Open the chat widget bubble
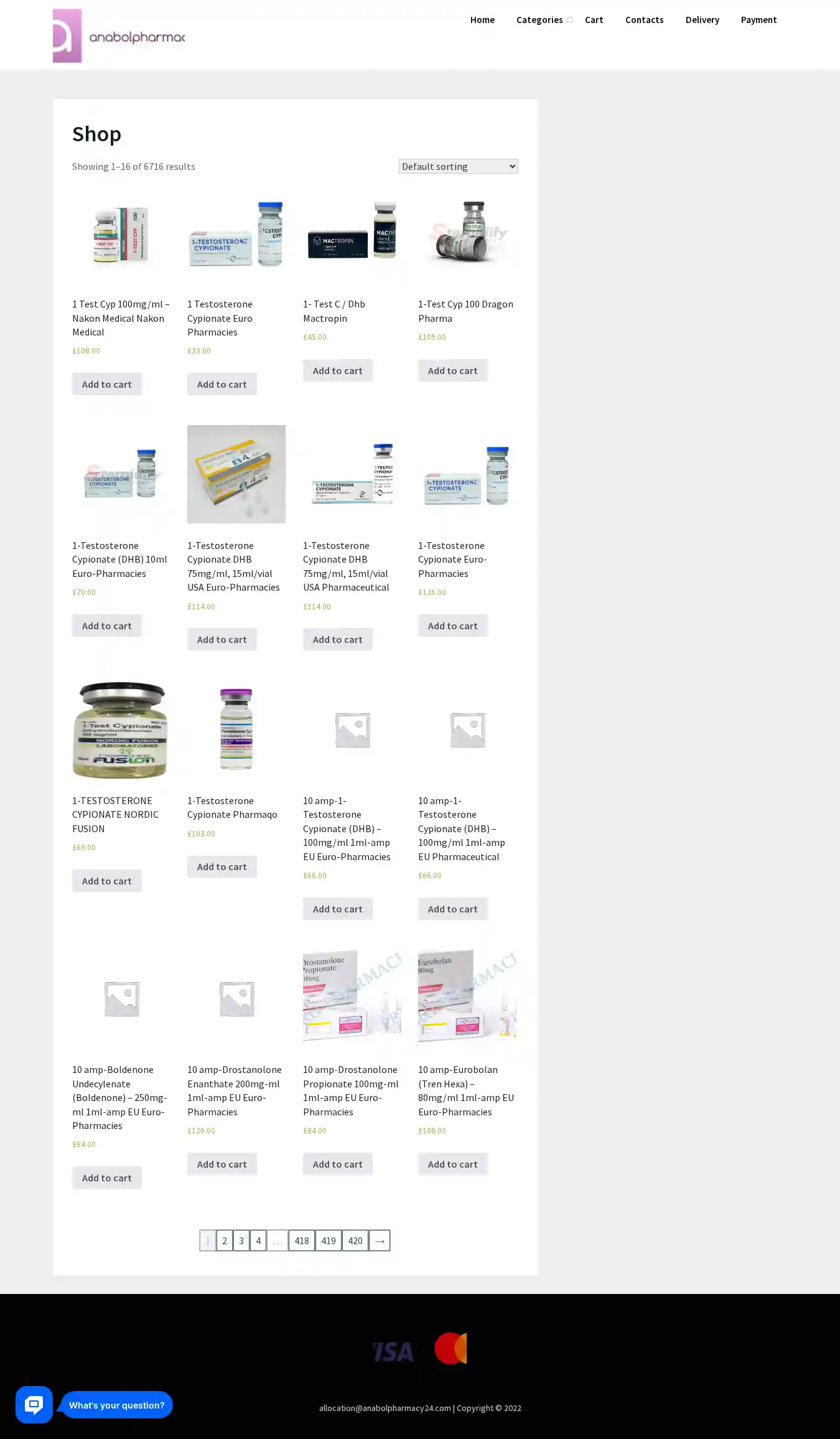Image resolution: width=840 pixels, height=1439 pixels. (x=34, y=1405)
